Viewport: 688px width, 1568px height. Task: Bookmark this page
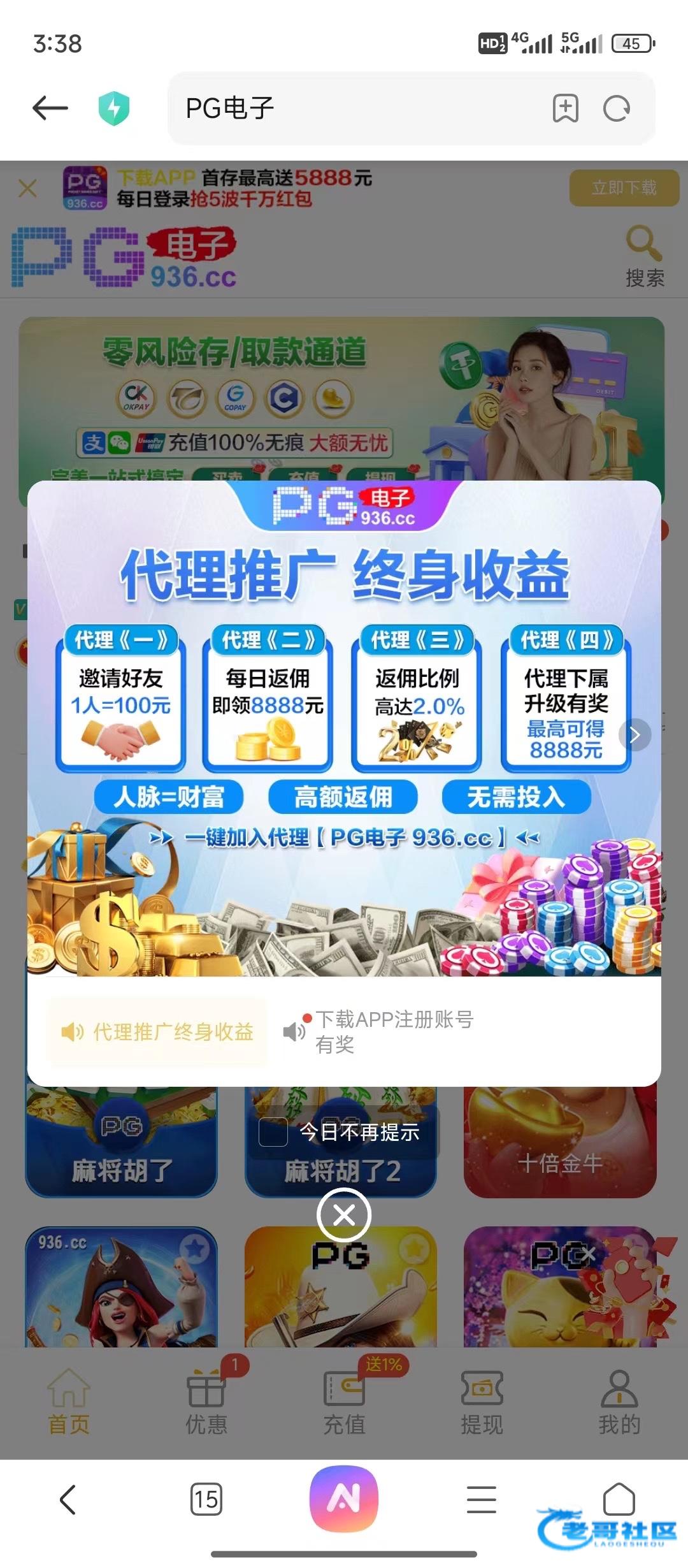pyautogui.click(x=566, y=108)
